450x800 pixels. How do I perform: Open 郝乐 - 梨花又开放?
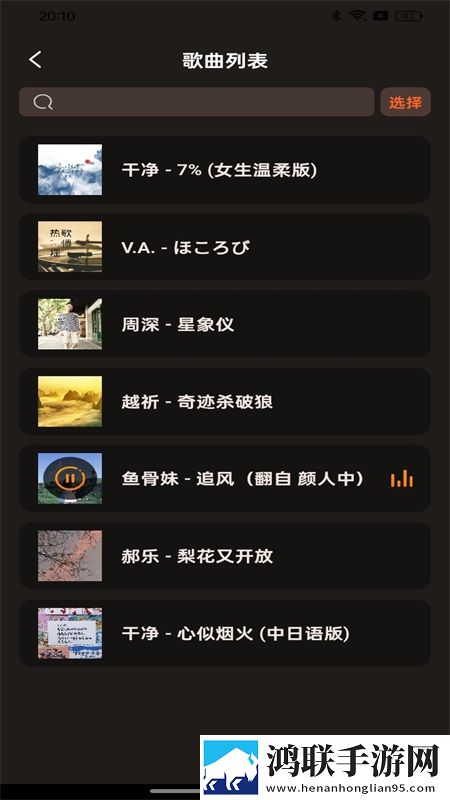coord(225,556)
